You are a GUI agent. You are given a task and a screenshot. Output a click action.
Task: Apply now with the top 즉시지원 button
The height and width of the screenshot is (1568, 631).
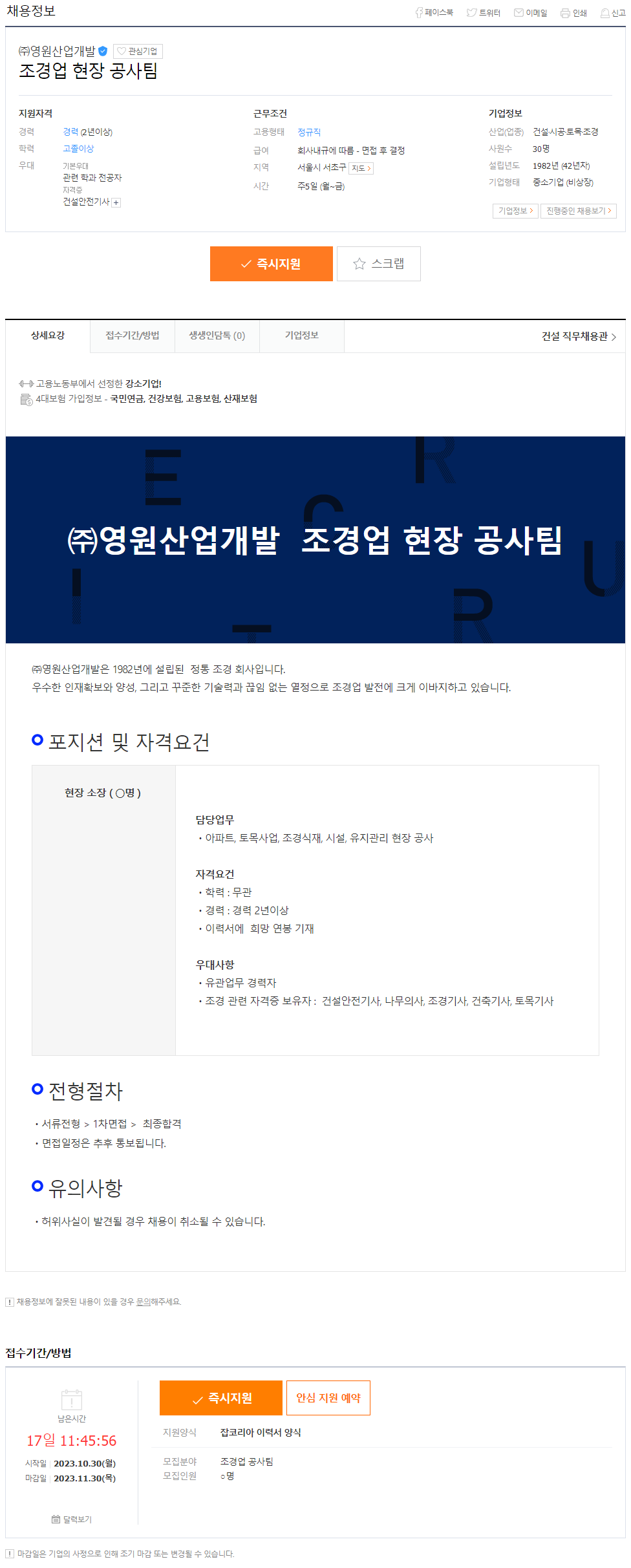pyautogui.click(x=271, y=264)
